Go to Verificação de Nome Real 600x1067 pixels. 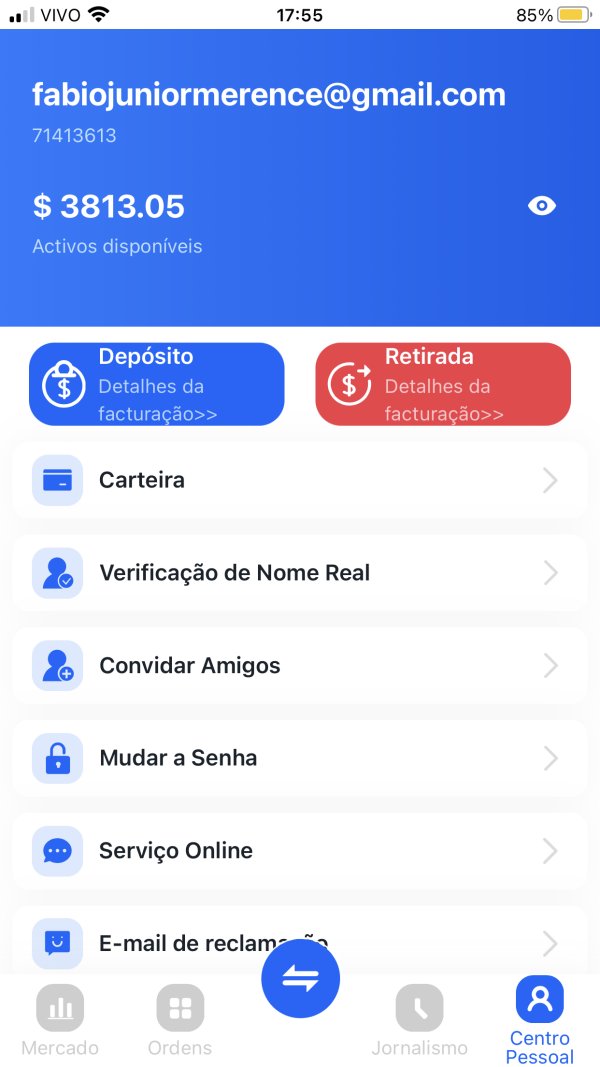pyautogui.click(x=299, y=573)
